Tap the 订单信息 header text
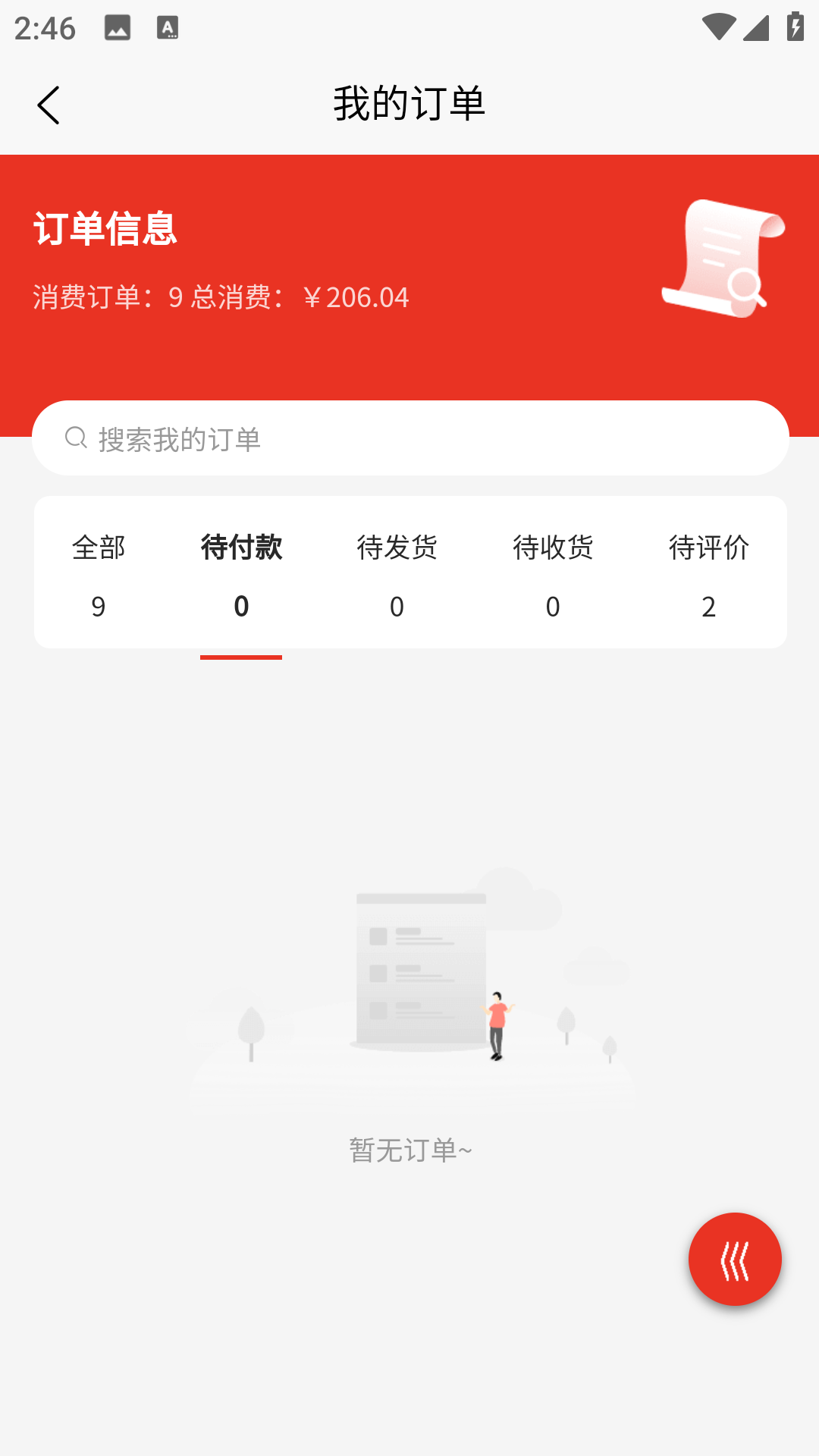This screenshot has width=819, height=1456. click(105, 231)
